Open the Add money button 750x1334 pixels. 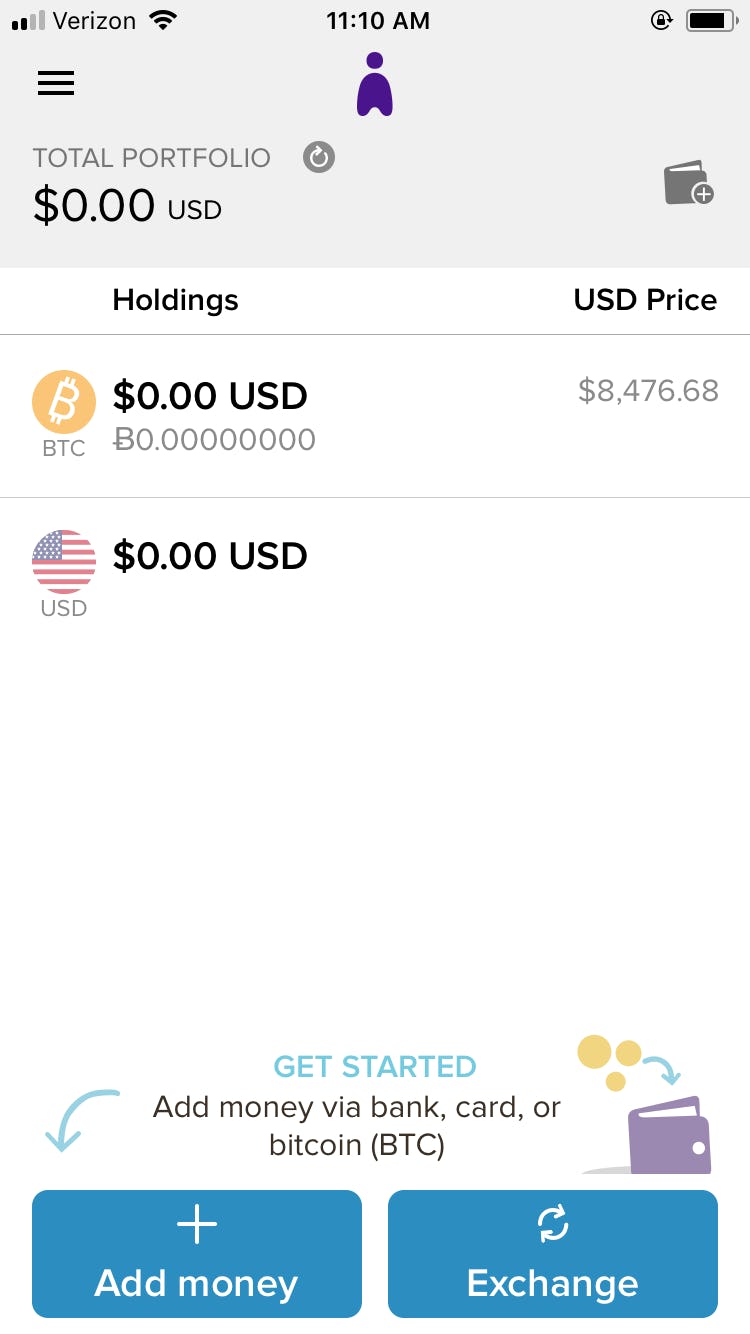[196, 1254]
